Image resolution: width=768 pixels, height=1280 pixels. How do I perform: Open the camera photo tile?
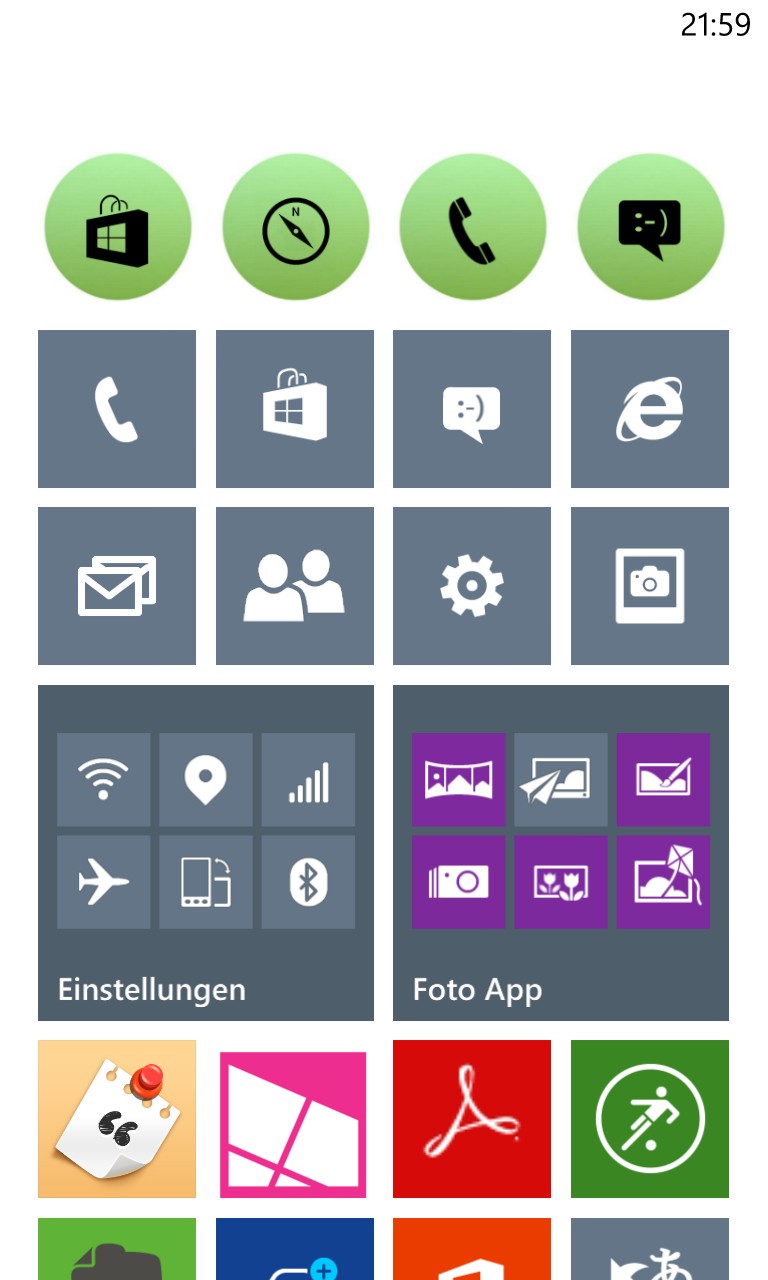[650, 586]
